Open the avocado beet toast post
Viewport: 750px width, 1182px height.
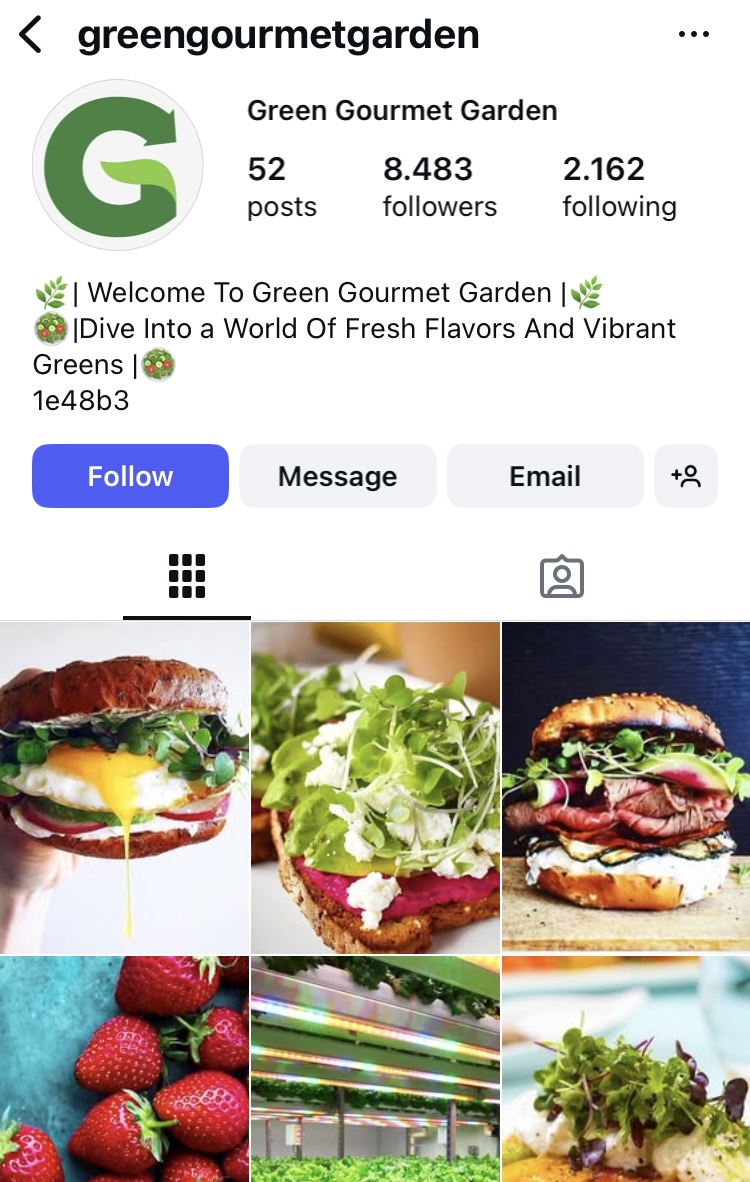[375, 787]
